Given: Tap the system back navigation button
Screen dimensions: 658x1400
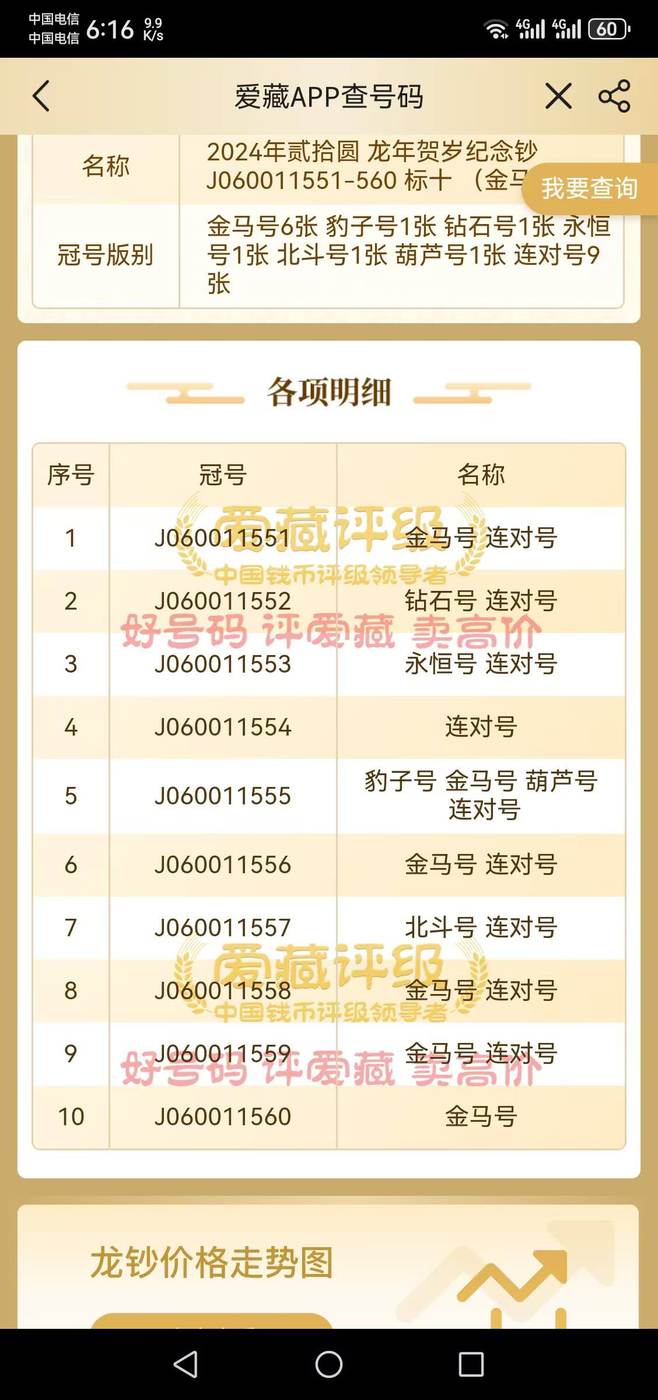Looking at the screenshot, I should [186, 1364].
